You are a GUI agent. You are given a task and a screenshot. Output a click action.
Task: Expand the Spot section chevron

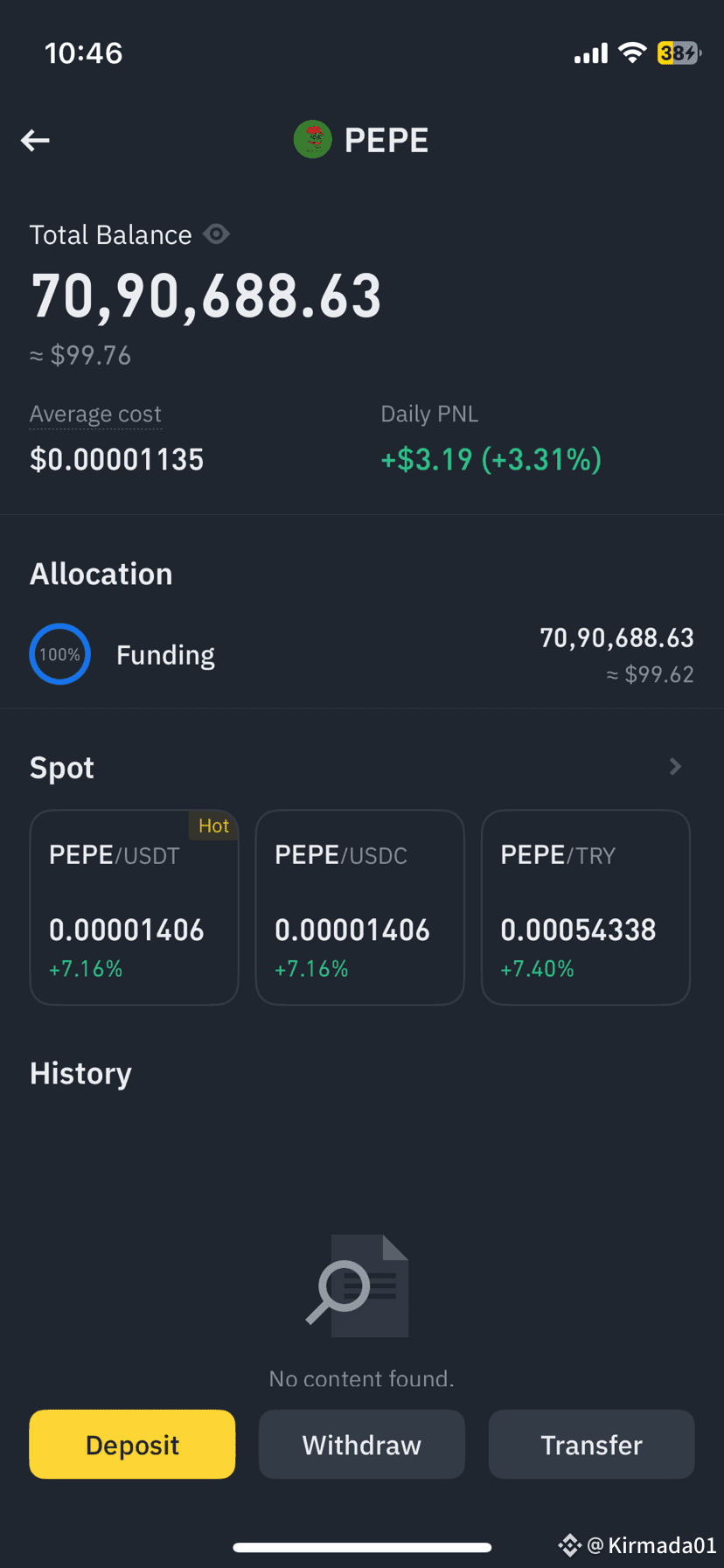point(675,767)
